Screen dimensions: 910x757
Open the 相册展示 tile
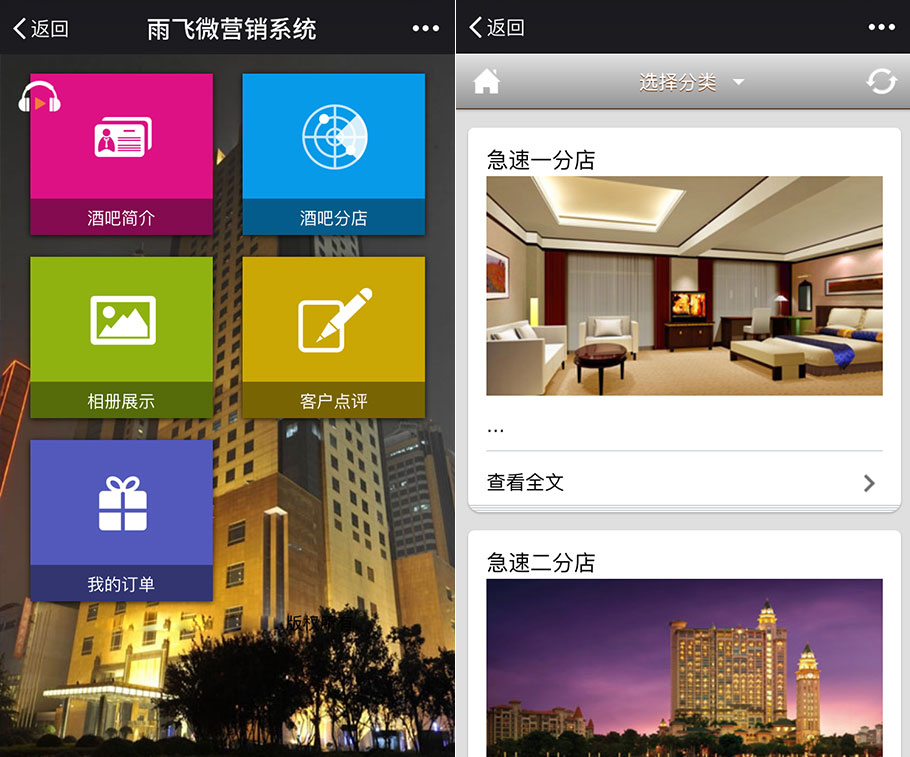coord(121,337)
